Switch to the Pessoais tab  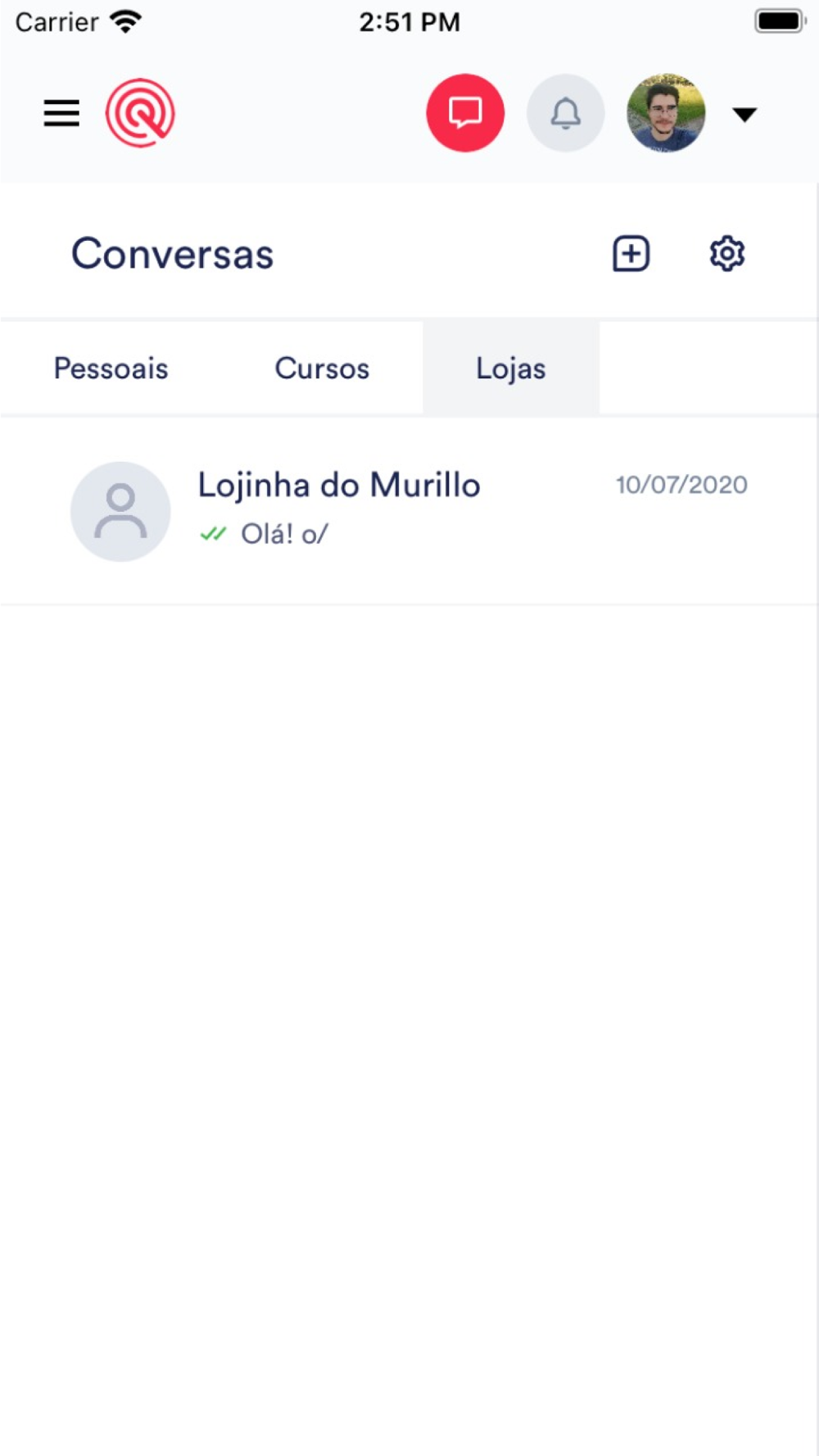point(111,369)
